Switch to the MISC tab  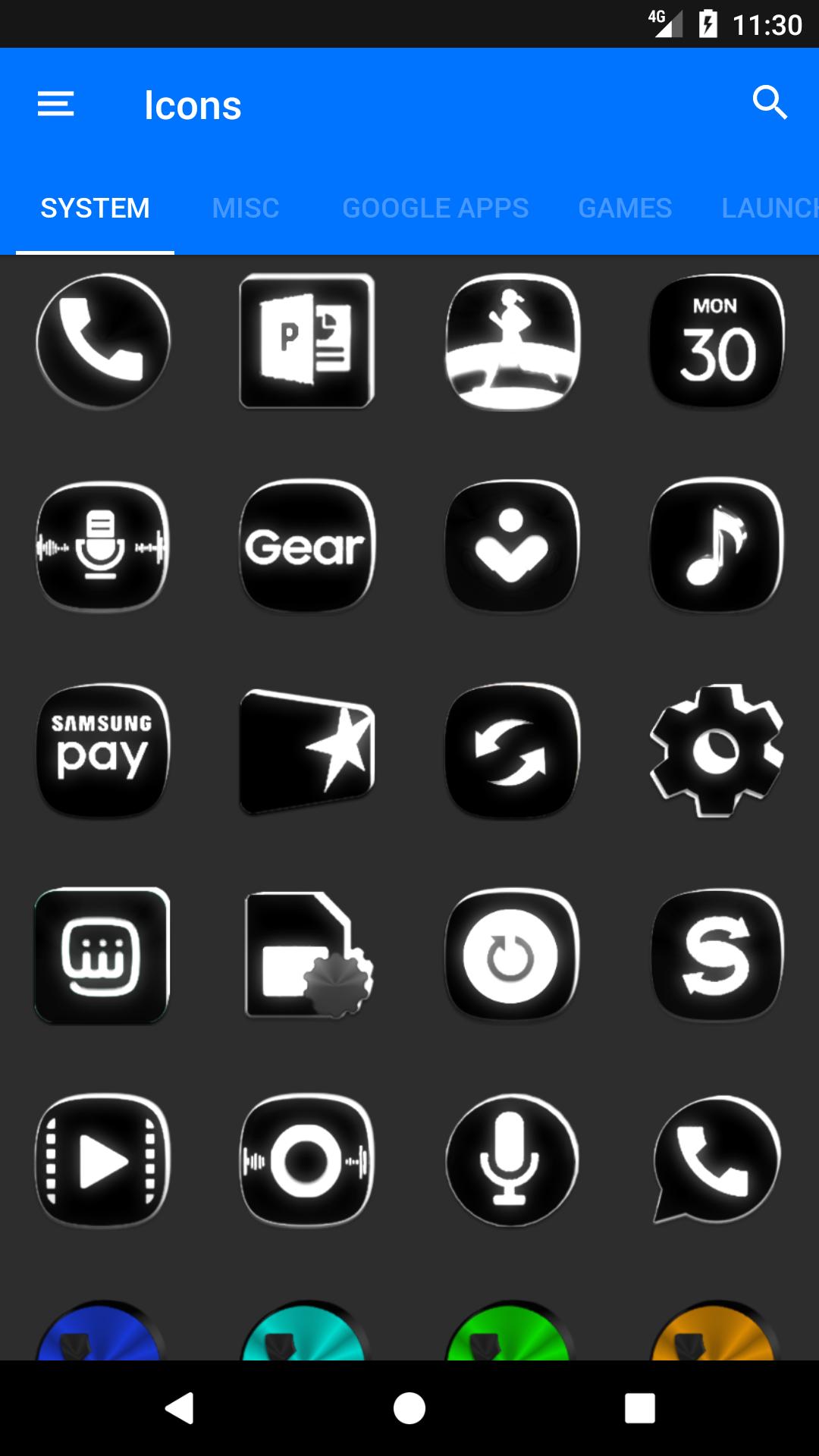[x=246, y=208]
